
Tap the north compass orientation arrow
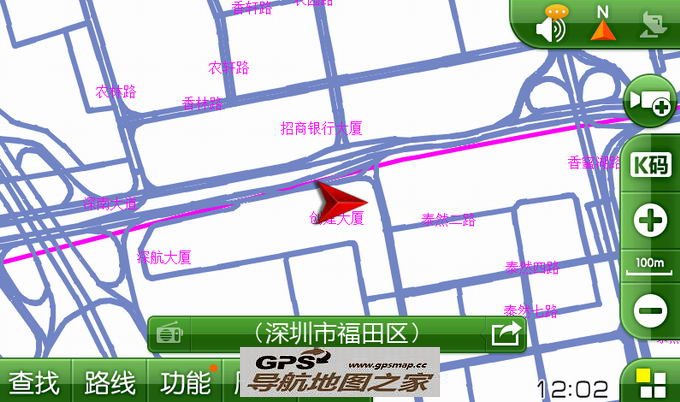pos(602,24)
